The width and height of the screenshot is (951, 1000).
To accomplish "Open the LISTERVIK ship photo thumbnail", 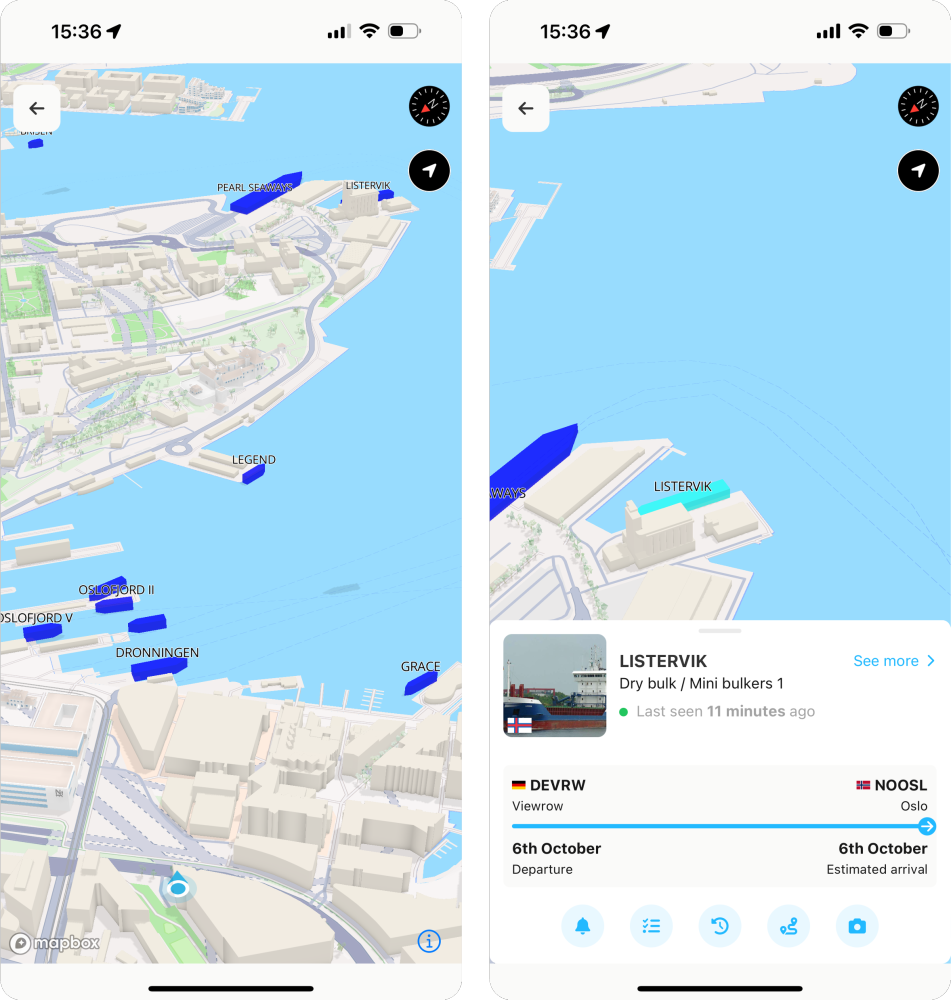I will pos(554,686).
